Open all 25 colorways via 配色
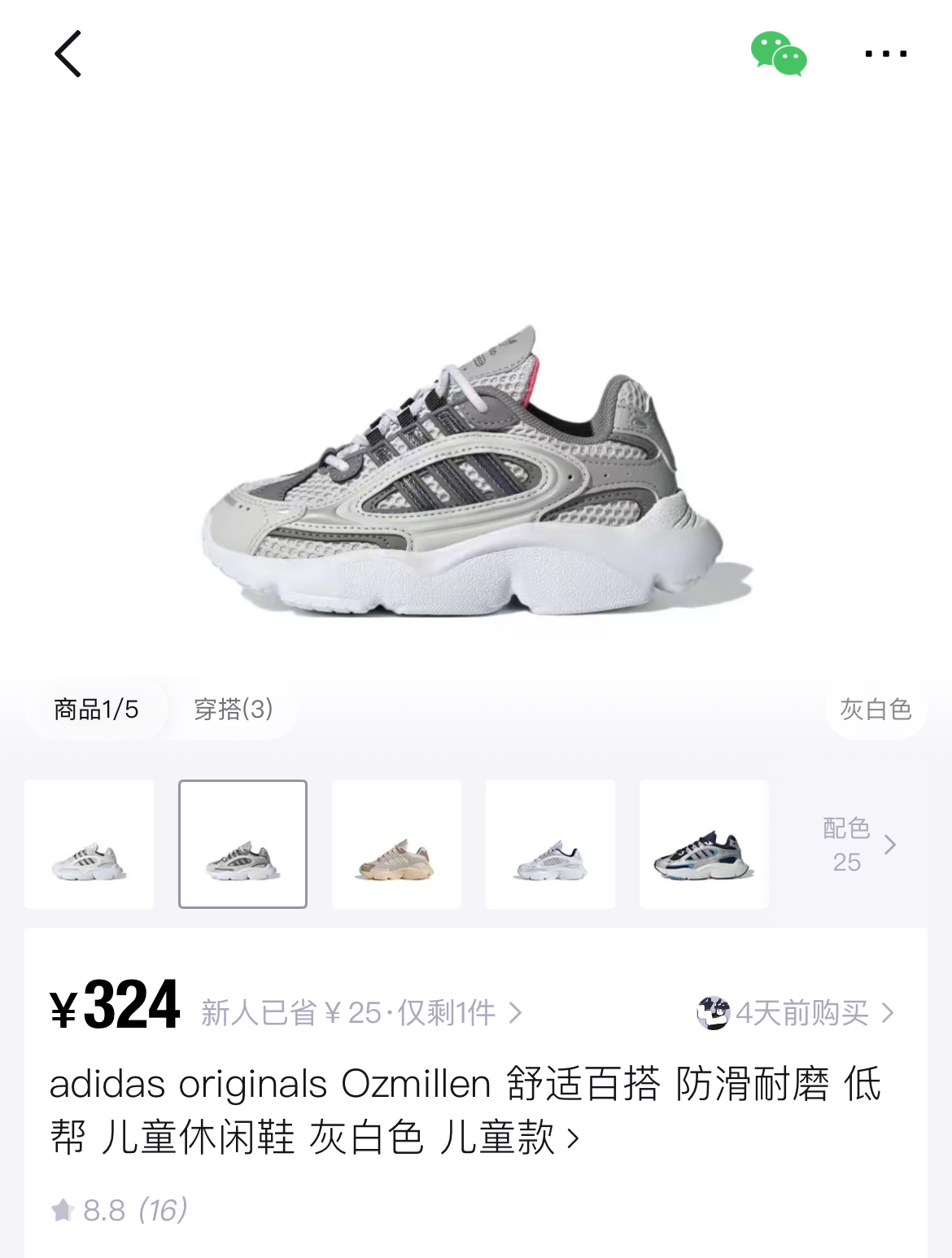The image size is (952, 1258). (x=858, y=845)
